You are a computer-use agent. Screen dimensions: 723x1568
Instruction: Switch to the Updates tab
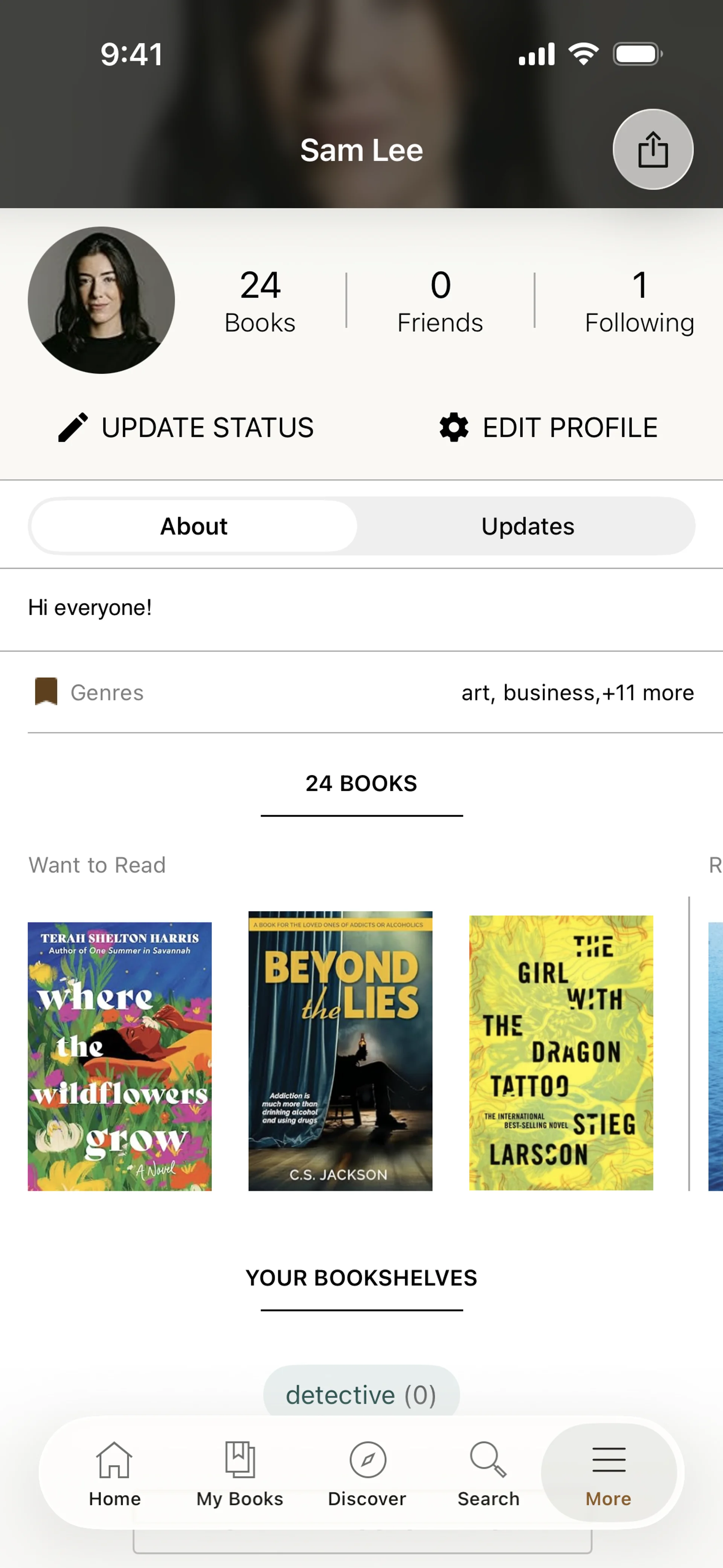click(x=527, y=526)
